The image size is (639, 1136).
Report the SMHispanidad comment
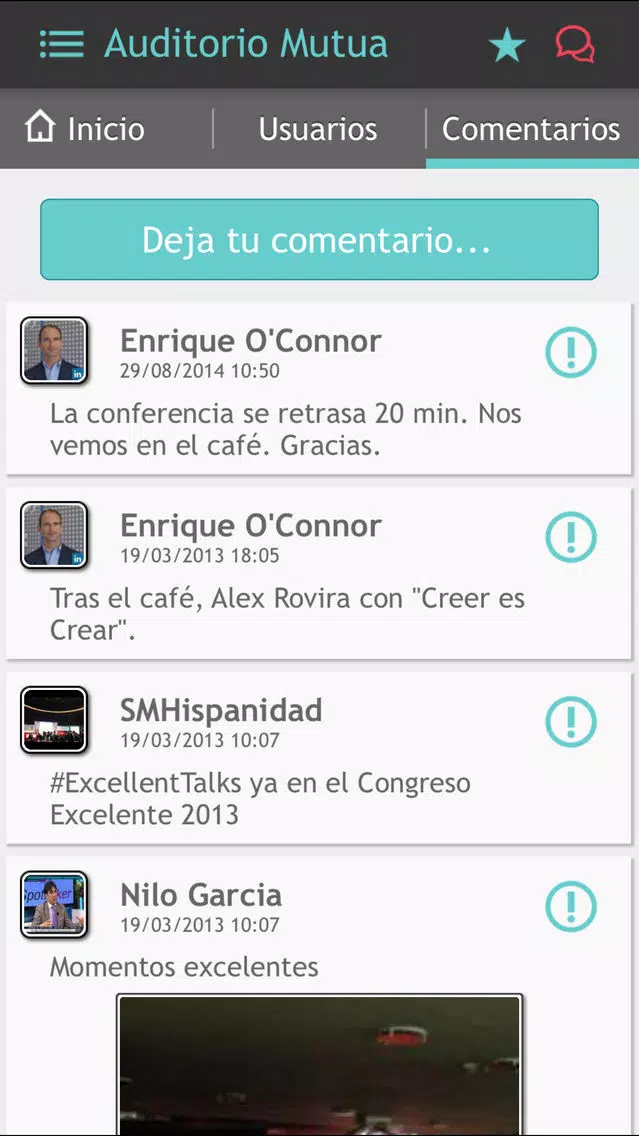coord(571,722)
